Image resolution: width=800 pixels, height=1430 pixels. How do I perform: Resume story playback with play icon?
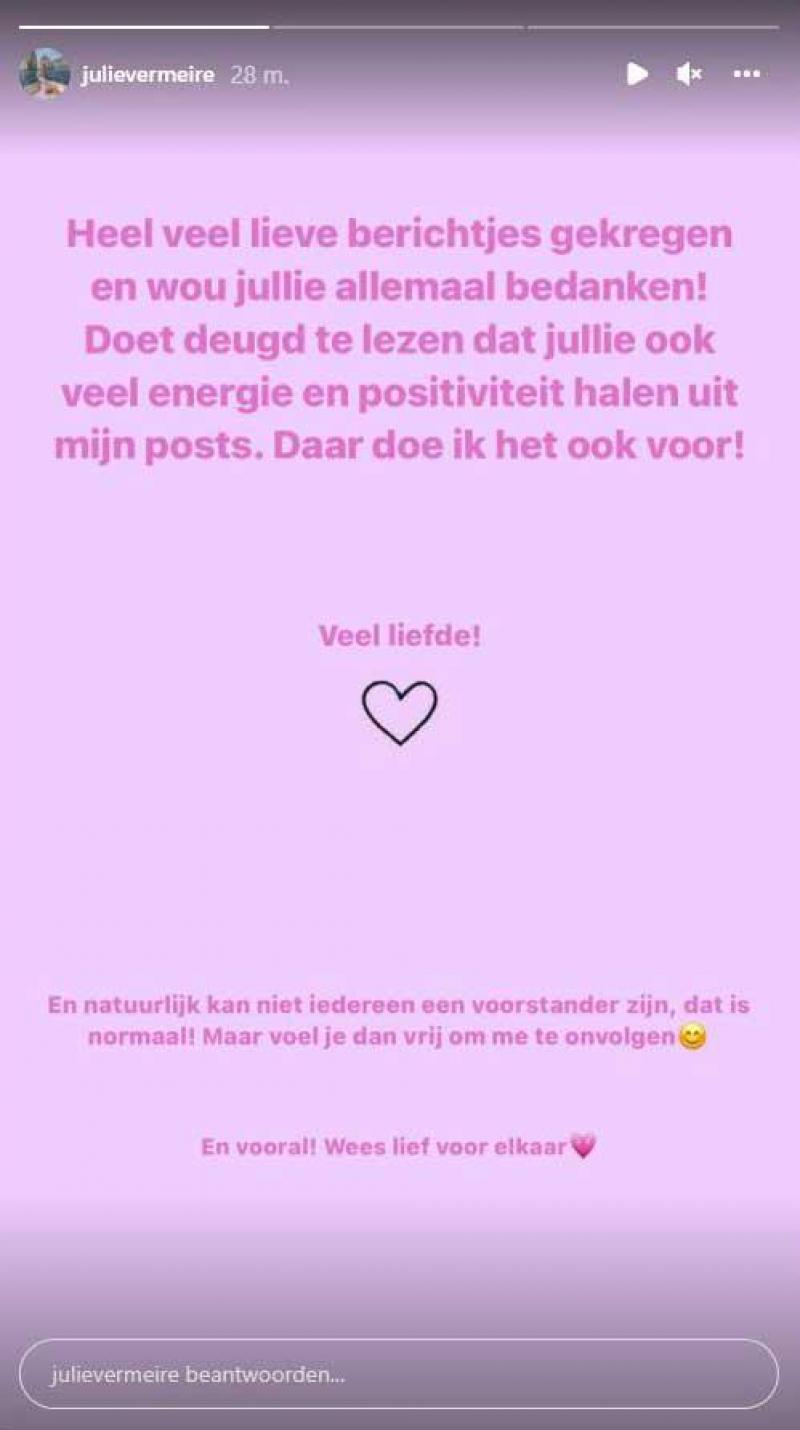[637, 74]
